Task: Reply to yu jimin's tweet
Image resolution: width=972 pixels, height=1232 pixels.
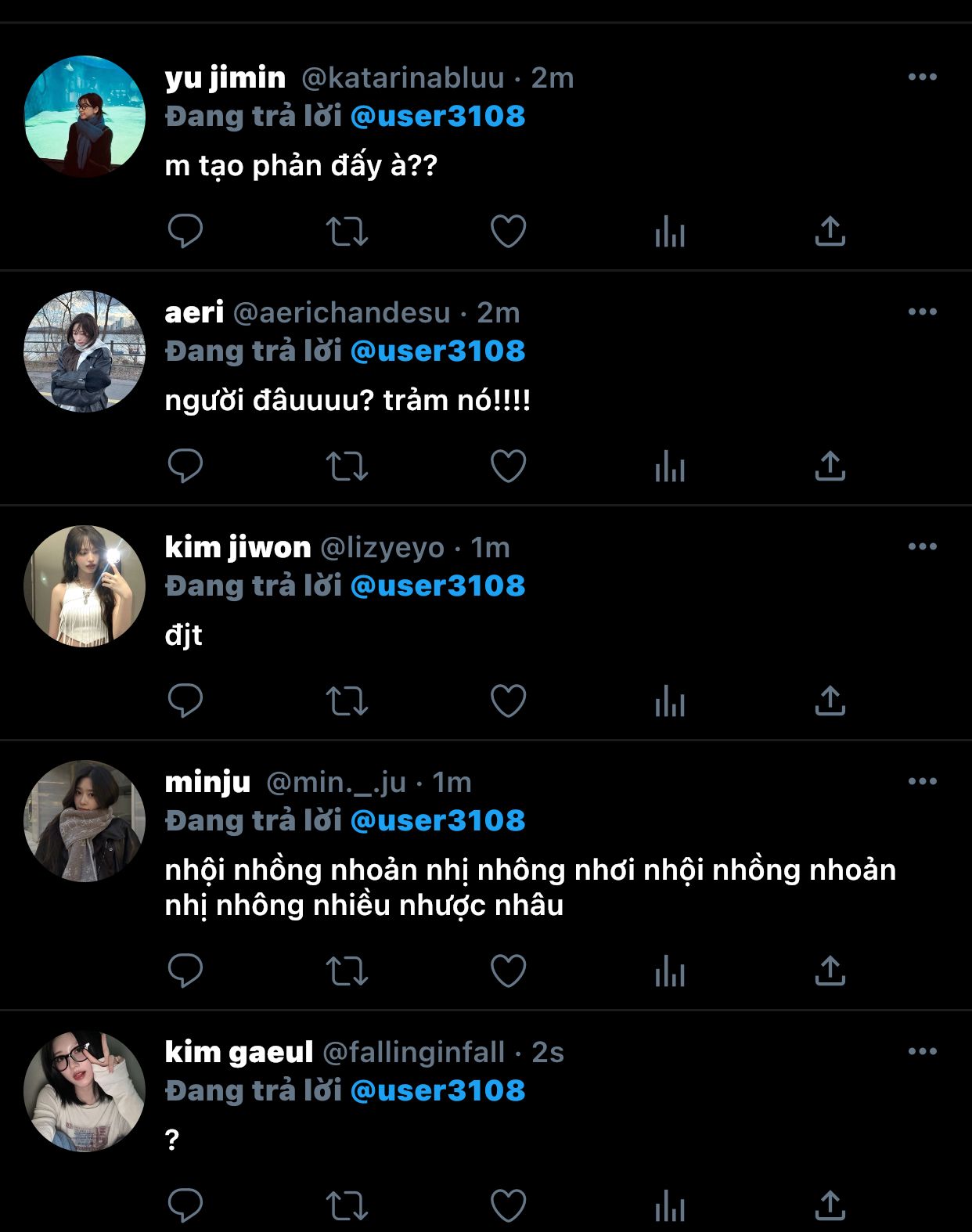Action: [x=185, y=231]
